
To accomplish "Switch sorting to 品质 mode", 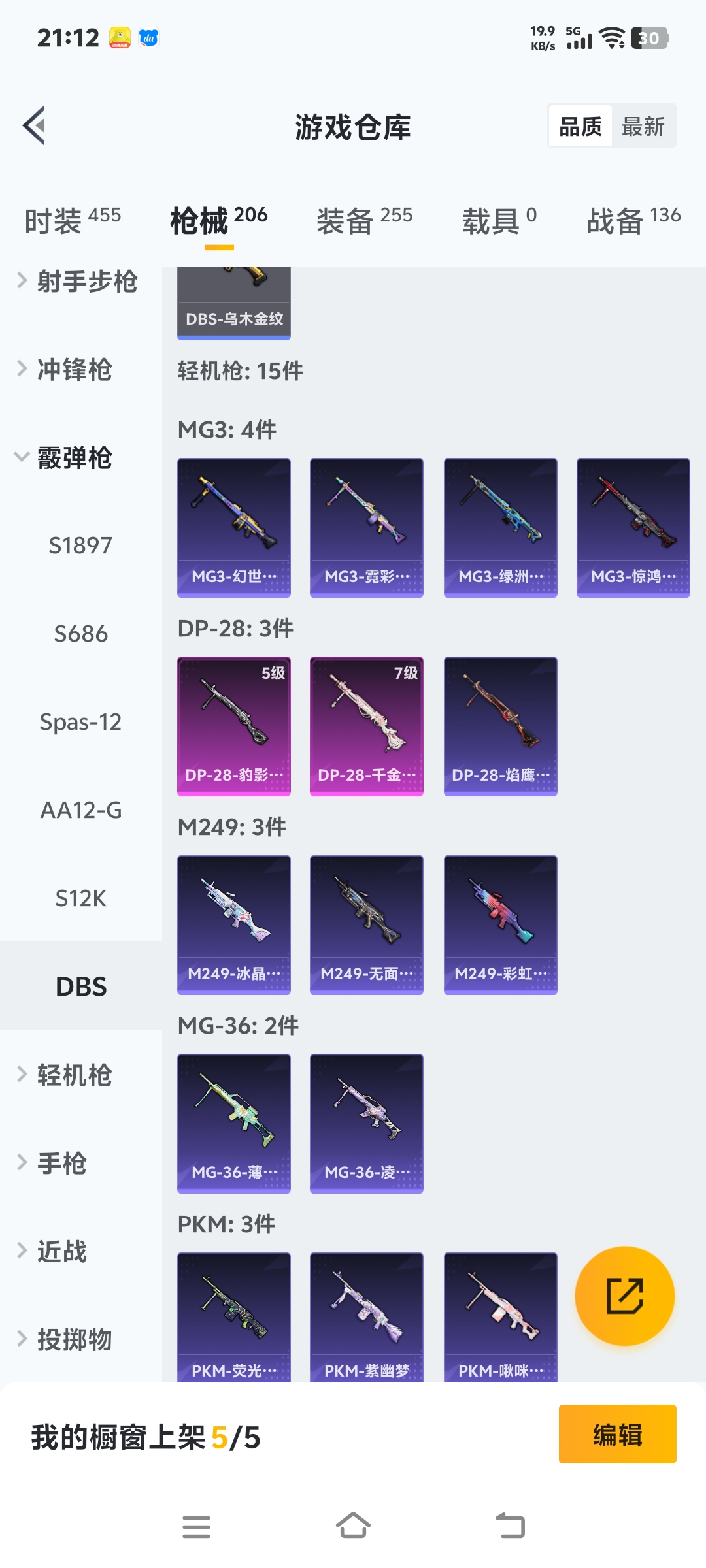I will [580, 125].
